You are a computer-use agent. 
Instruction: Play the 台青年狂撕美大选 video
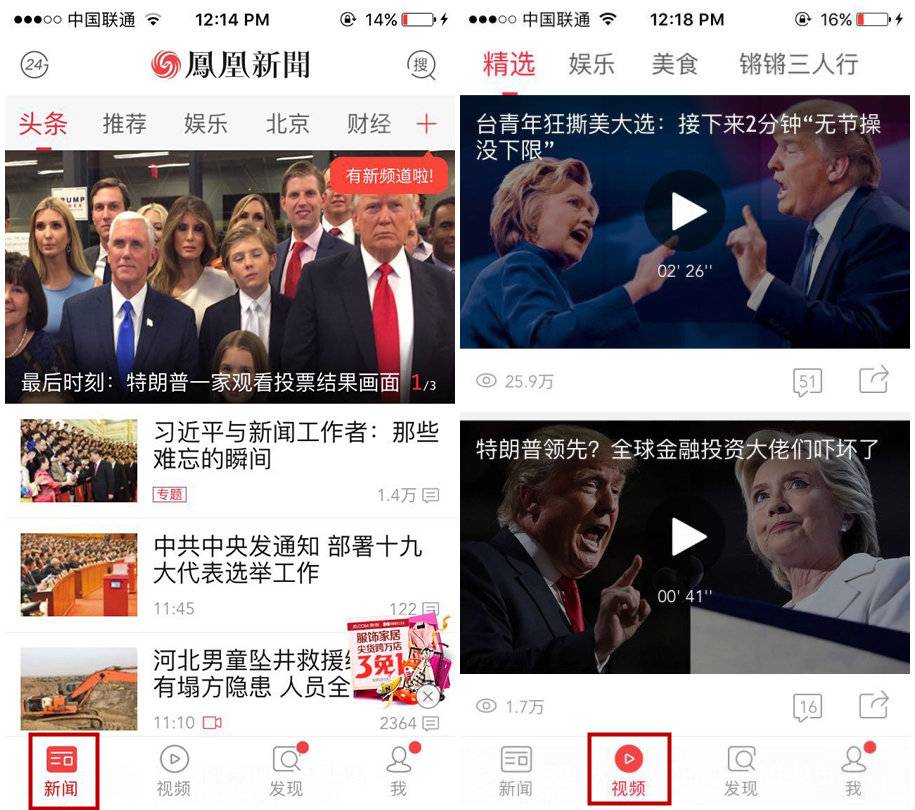[685, 211]
